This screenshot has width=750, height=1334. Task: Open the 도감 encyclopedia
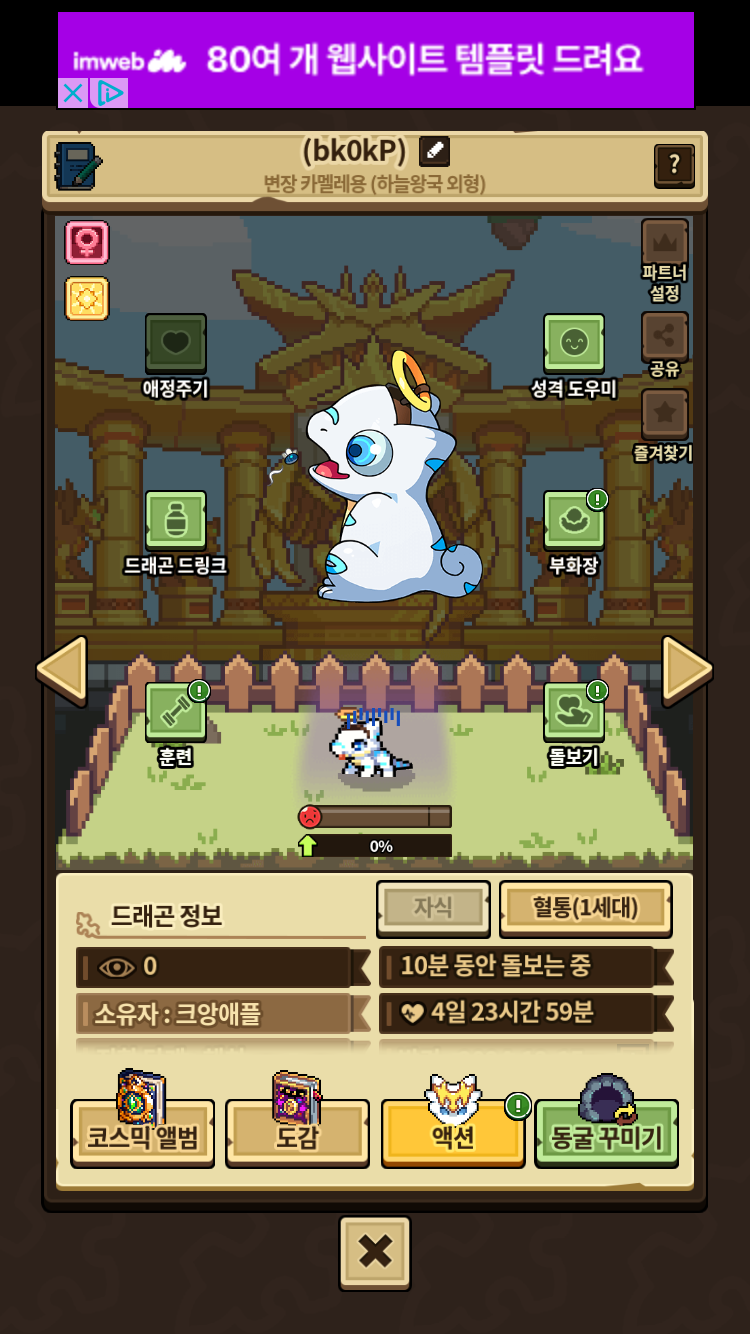point(297,1134)
